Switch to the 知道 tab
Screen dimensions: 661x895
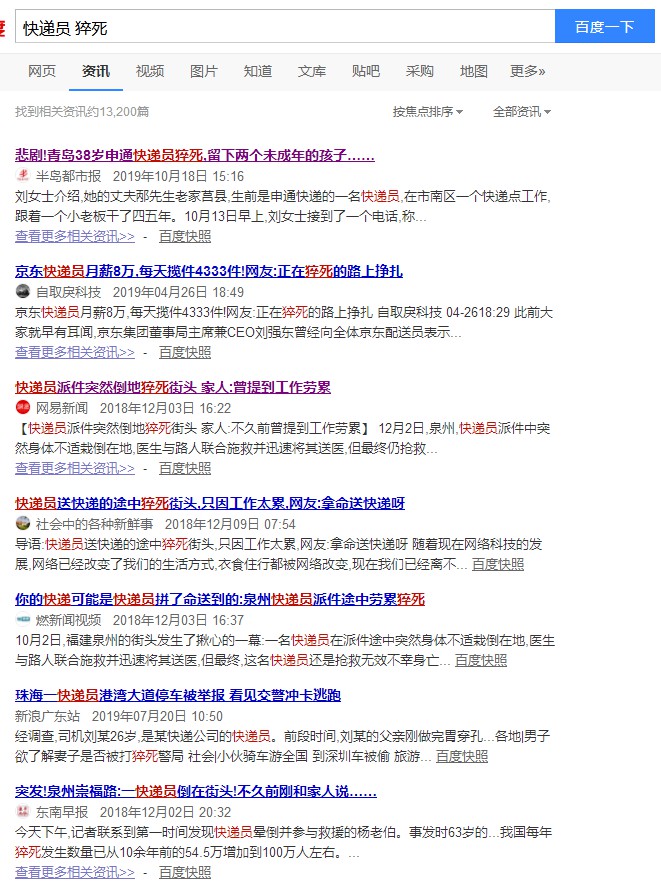pos(258,71)
